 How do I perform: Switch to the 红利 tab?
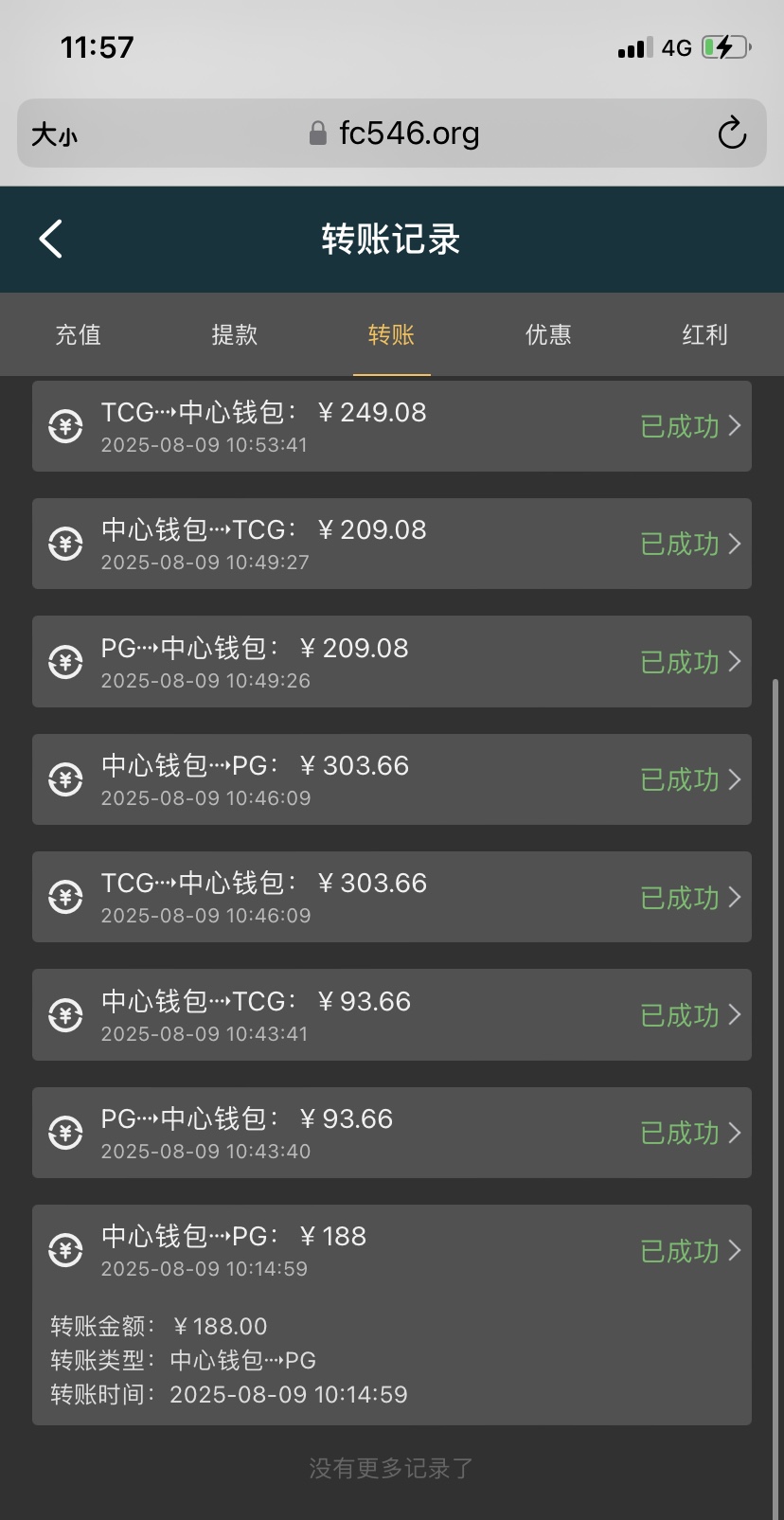tap(704, 334)
